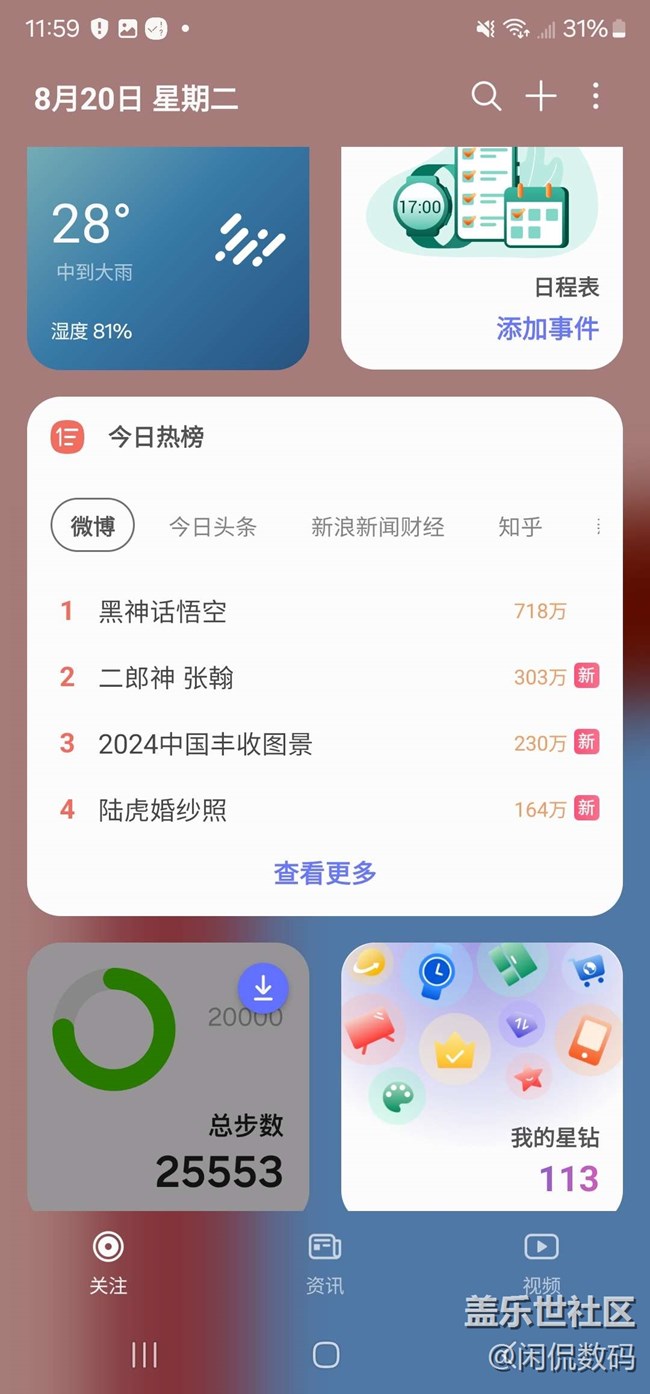Switch to the 资讯 bottom tab
This screenshot has width=650, height=1394.
pyautogui.click(x=325, y=1263)
